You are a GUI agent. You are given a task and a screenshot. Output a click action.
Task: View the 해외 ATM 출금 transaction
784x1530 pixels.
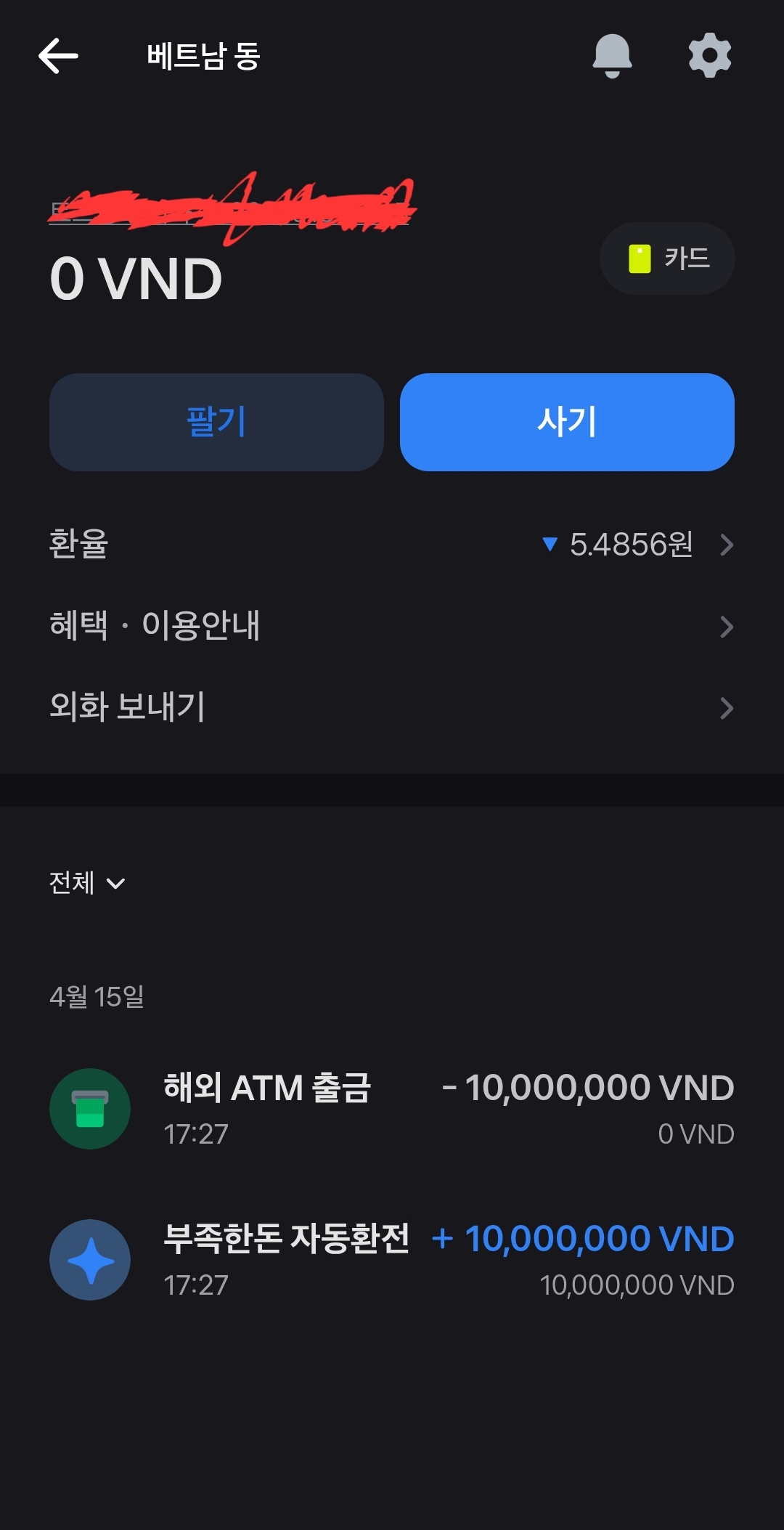click(392, 1109)
